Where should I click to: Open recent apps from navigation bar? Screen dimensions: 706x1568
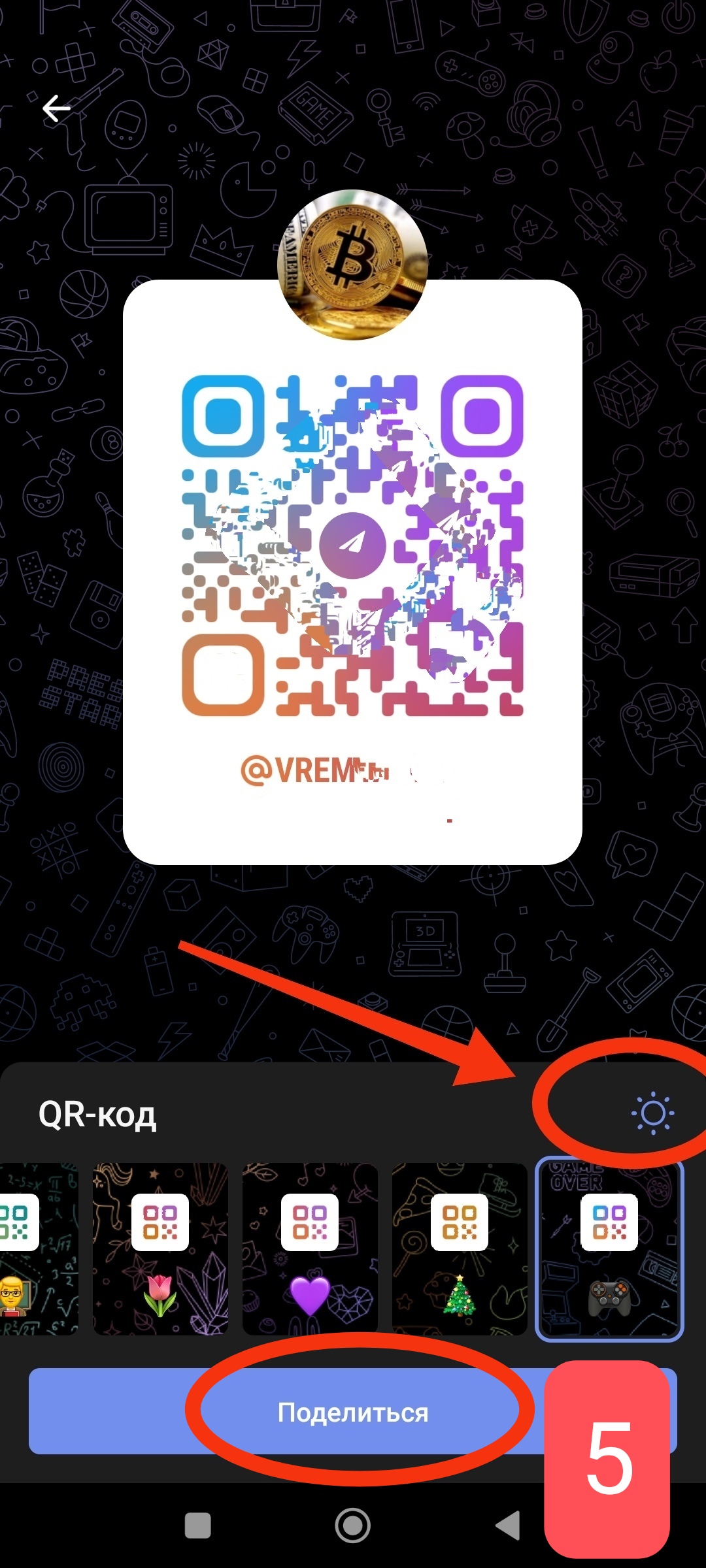[x=198, y=1526]
